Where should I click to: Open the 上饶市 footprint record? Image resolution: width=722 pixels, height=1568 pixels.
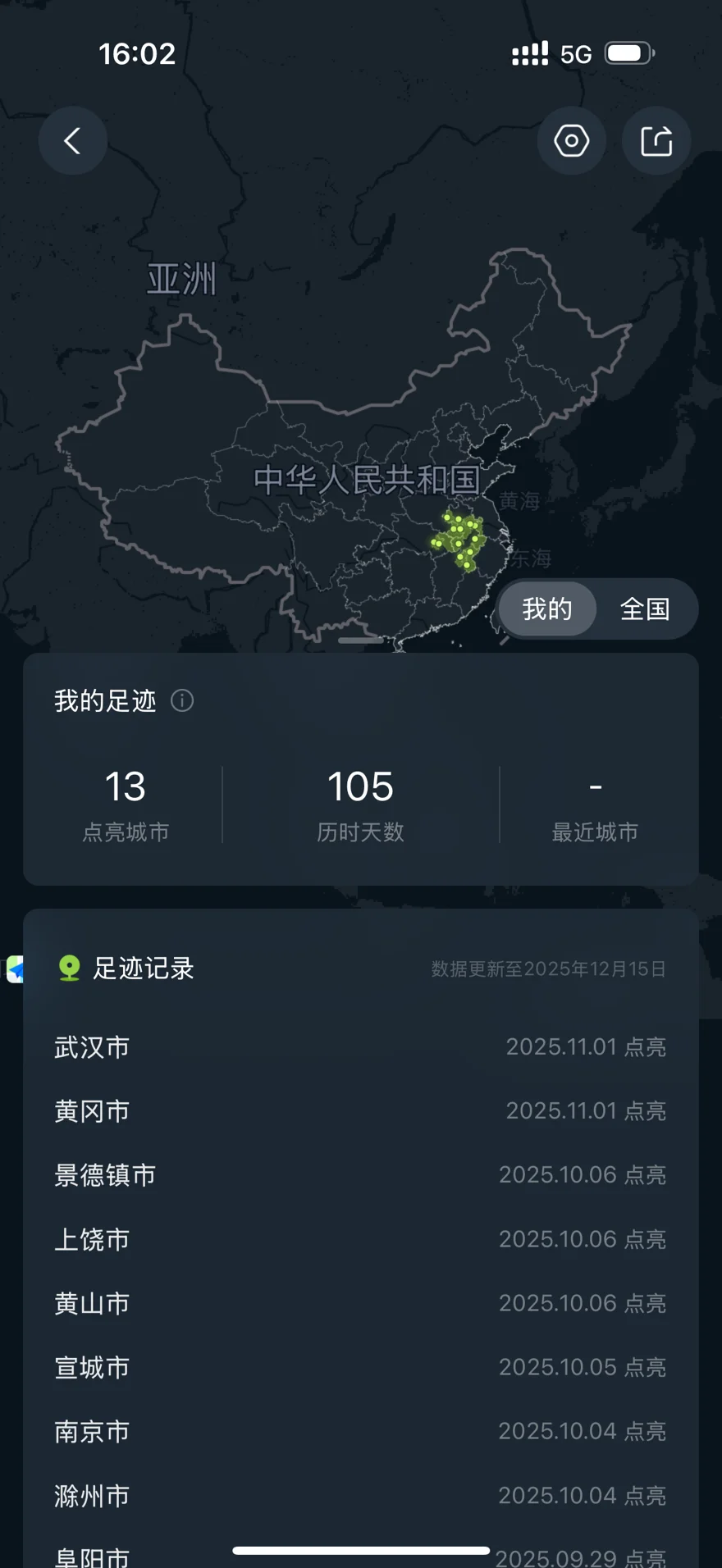(361, 1239)
